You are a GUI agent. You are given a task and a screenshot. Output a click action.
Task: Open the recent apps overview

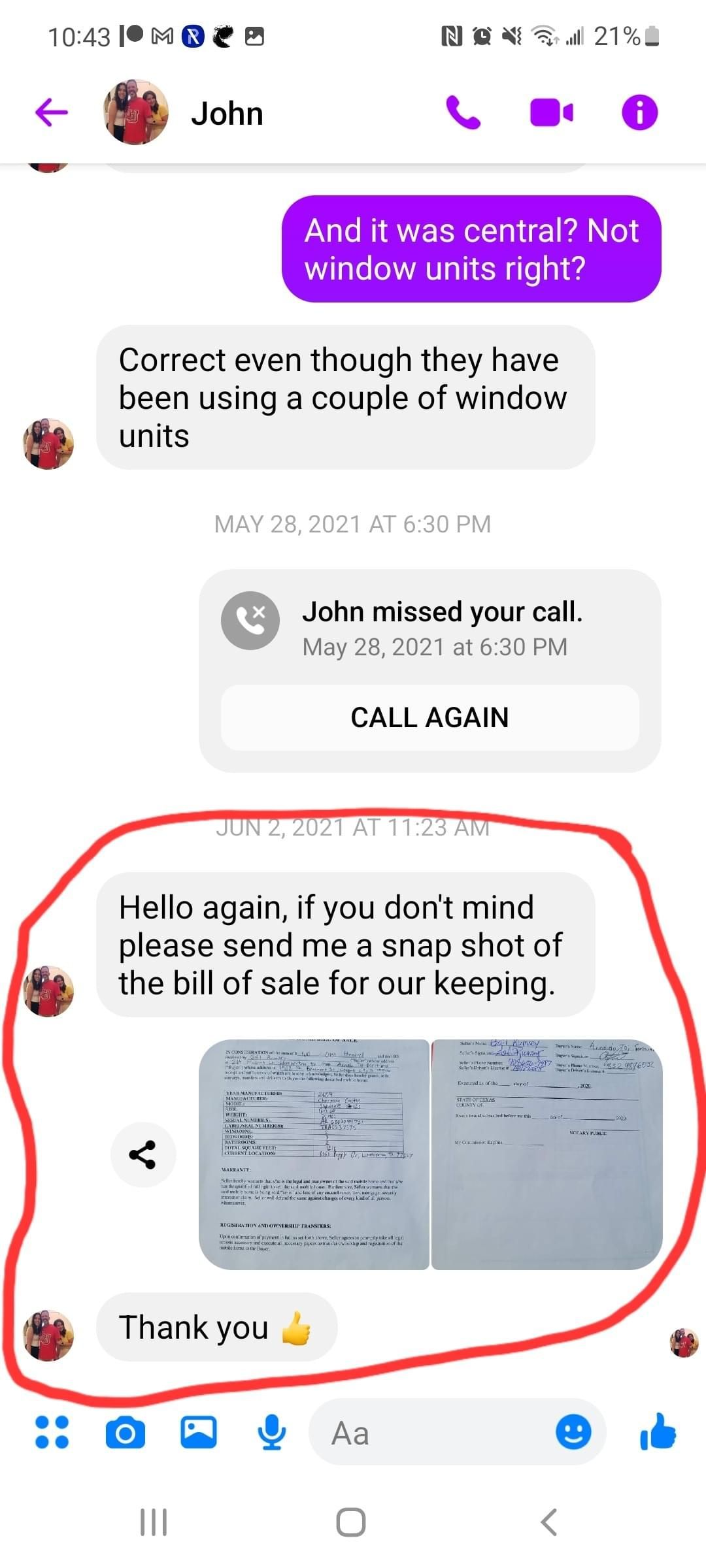(154, 1522)
